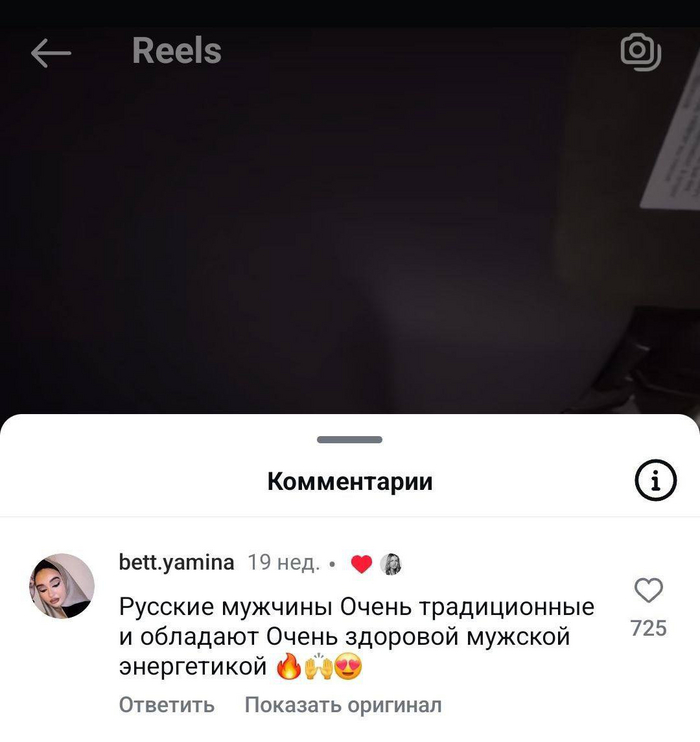The width and height of the screenshot is (700, 742).
Task: Open bett.yamina's profile picture
Action: [62, 586]
